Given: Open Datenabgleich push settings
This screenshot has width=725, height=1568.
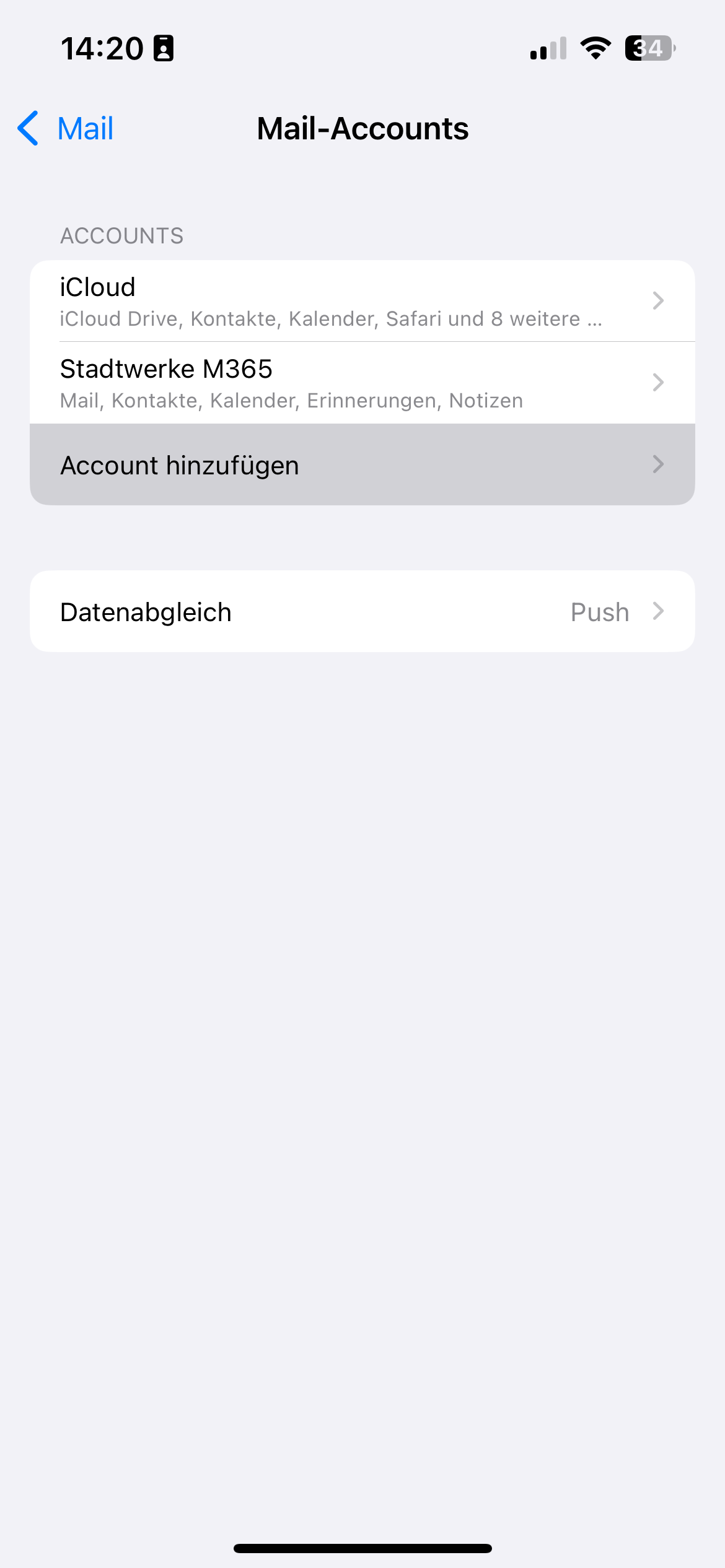Looking at the screenshot, I should [x=362, y=611].
